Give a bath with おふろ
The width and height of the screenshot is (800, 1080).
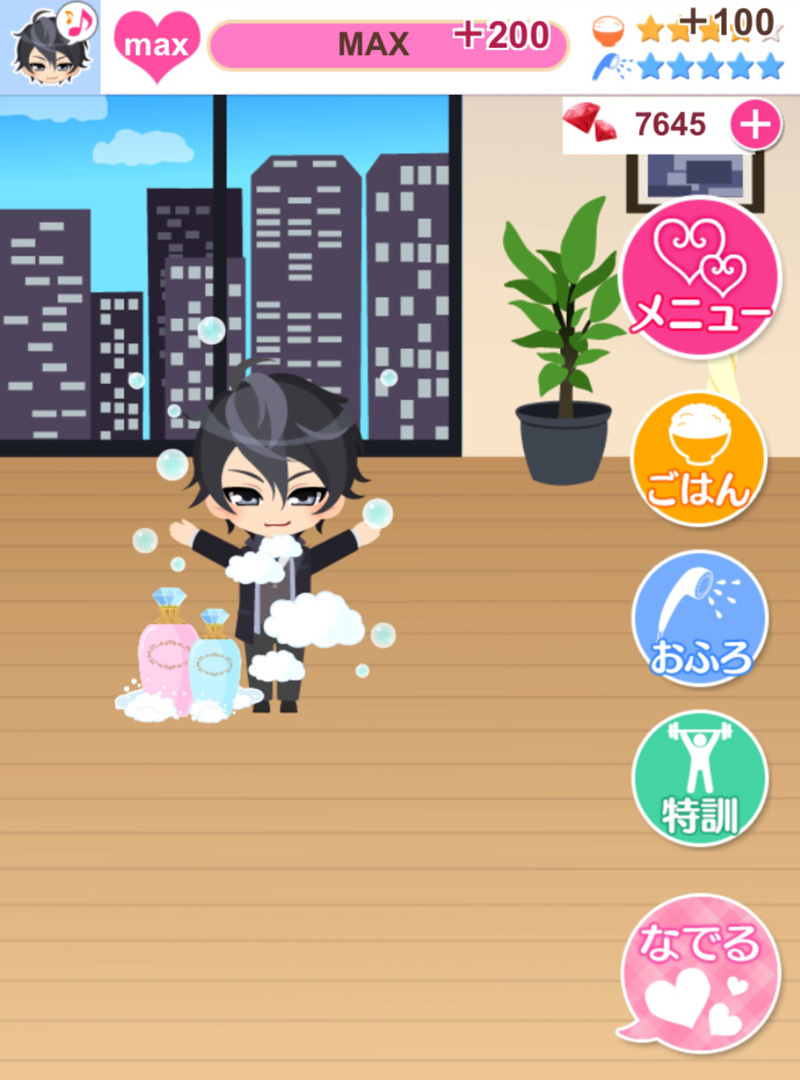pos(698,618)
